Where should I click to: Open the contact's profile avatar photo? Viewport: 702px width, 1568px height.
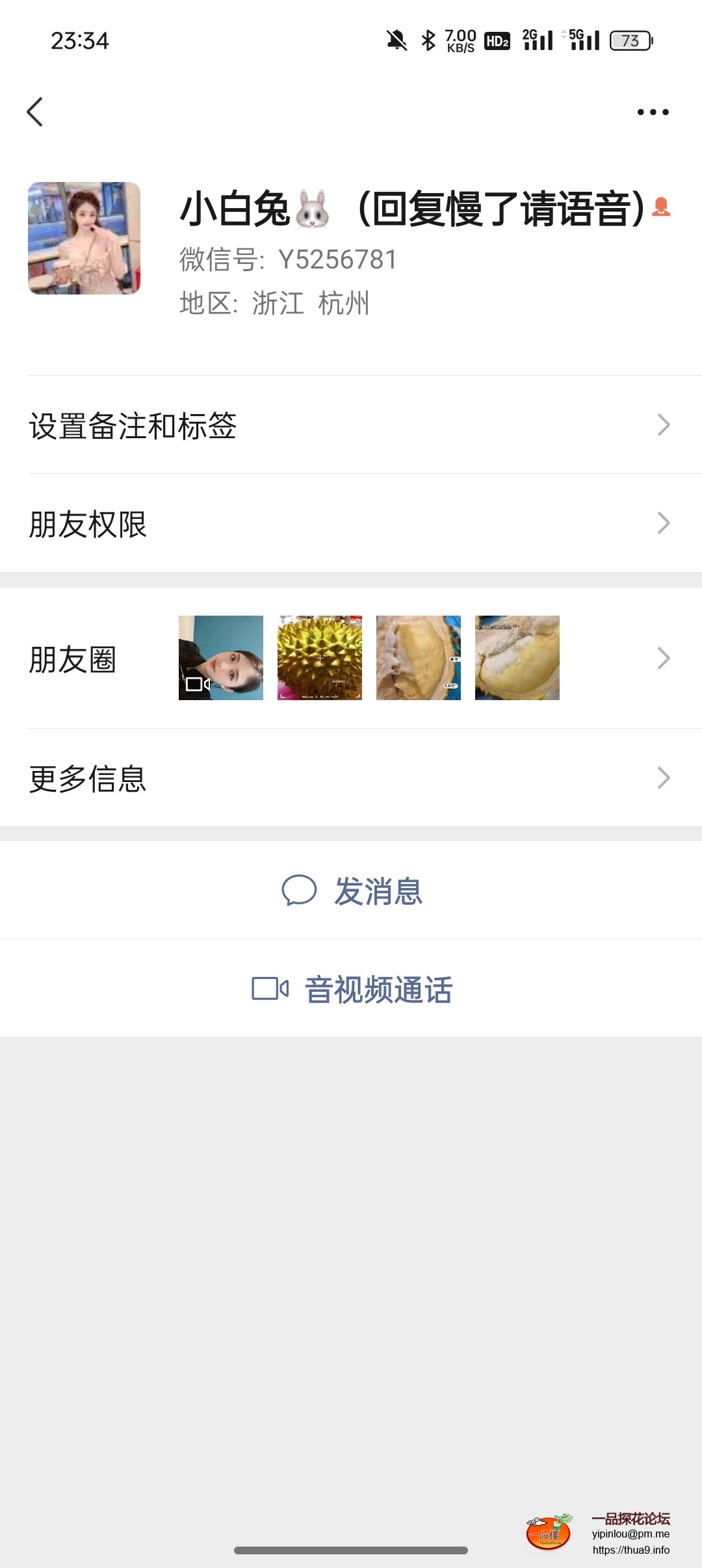click(x=84, y=237)
